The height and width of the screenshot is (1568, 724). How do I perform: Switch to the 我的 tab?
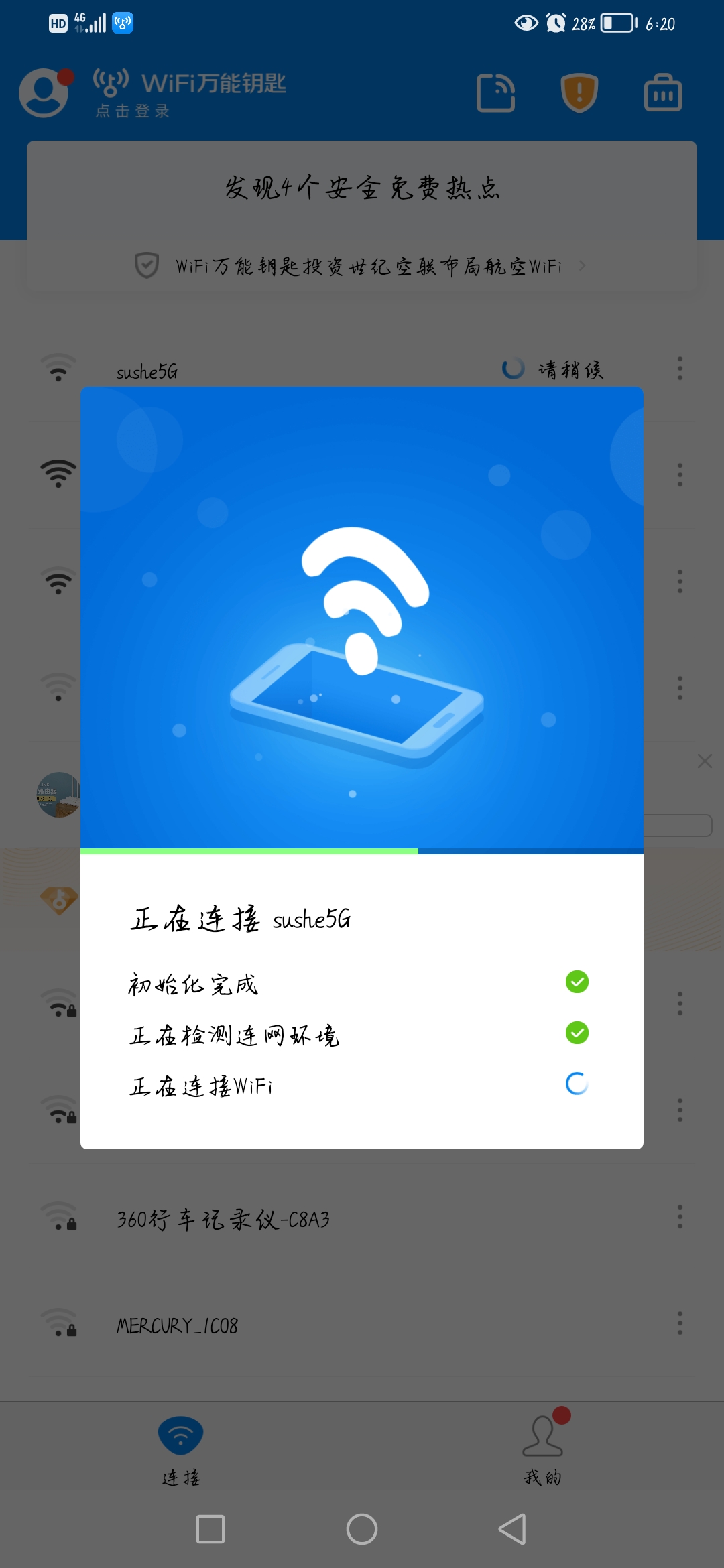[543, 1449]
